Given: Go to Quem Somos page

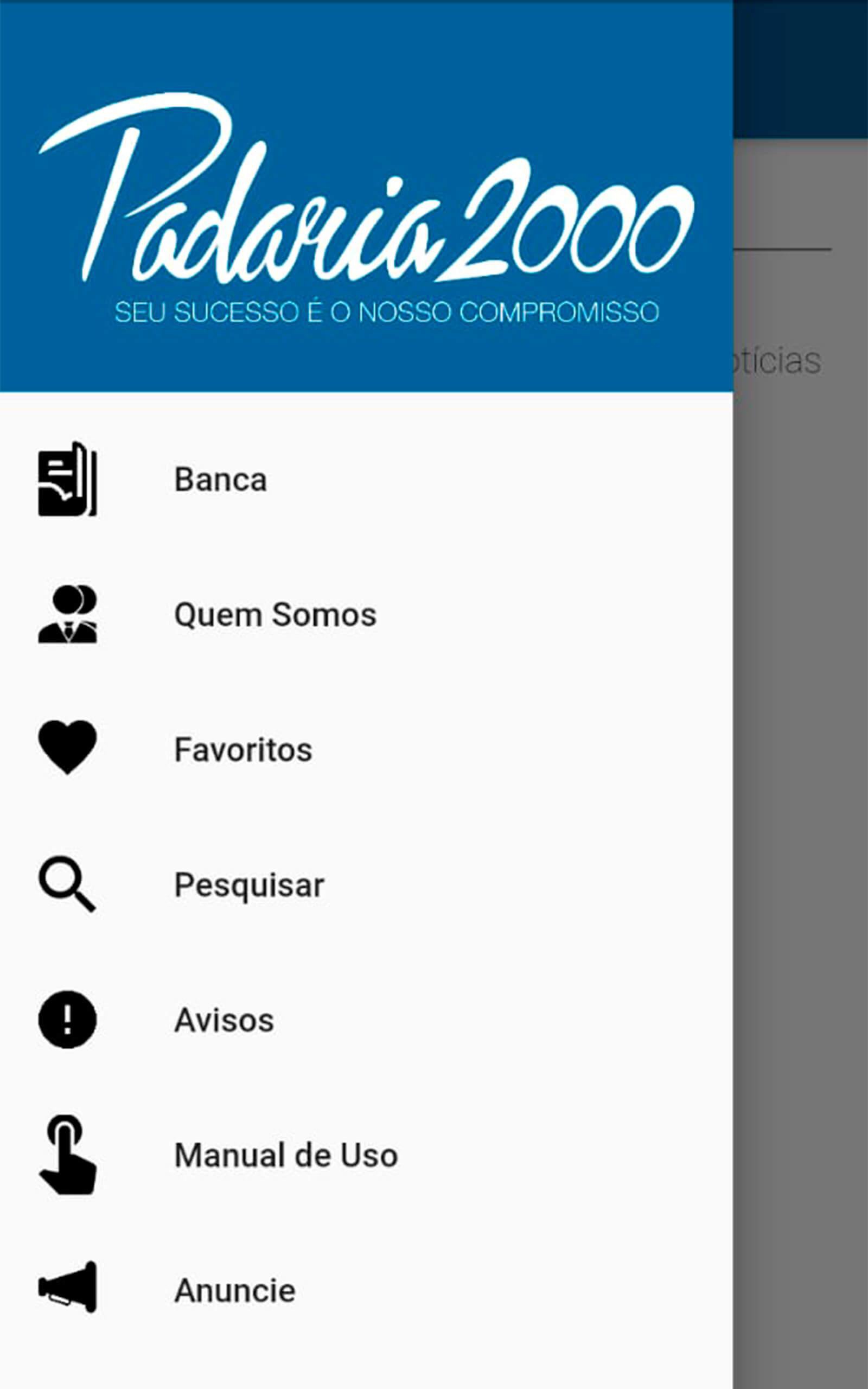Looking at the screenshot, I should (x=275, y=615).
